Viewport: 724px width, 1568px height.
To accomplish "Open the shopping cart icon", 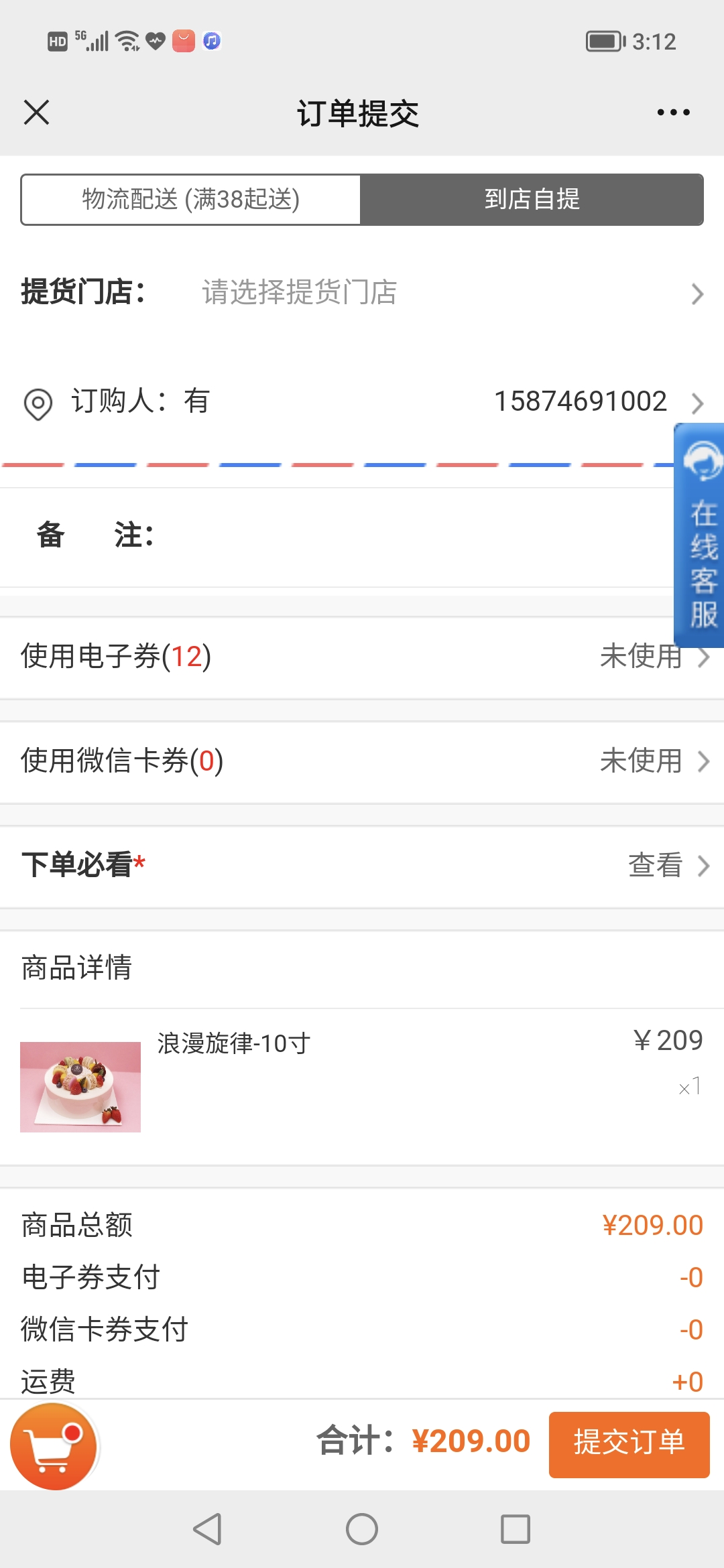I will tap(54, 1446).
